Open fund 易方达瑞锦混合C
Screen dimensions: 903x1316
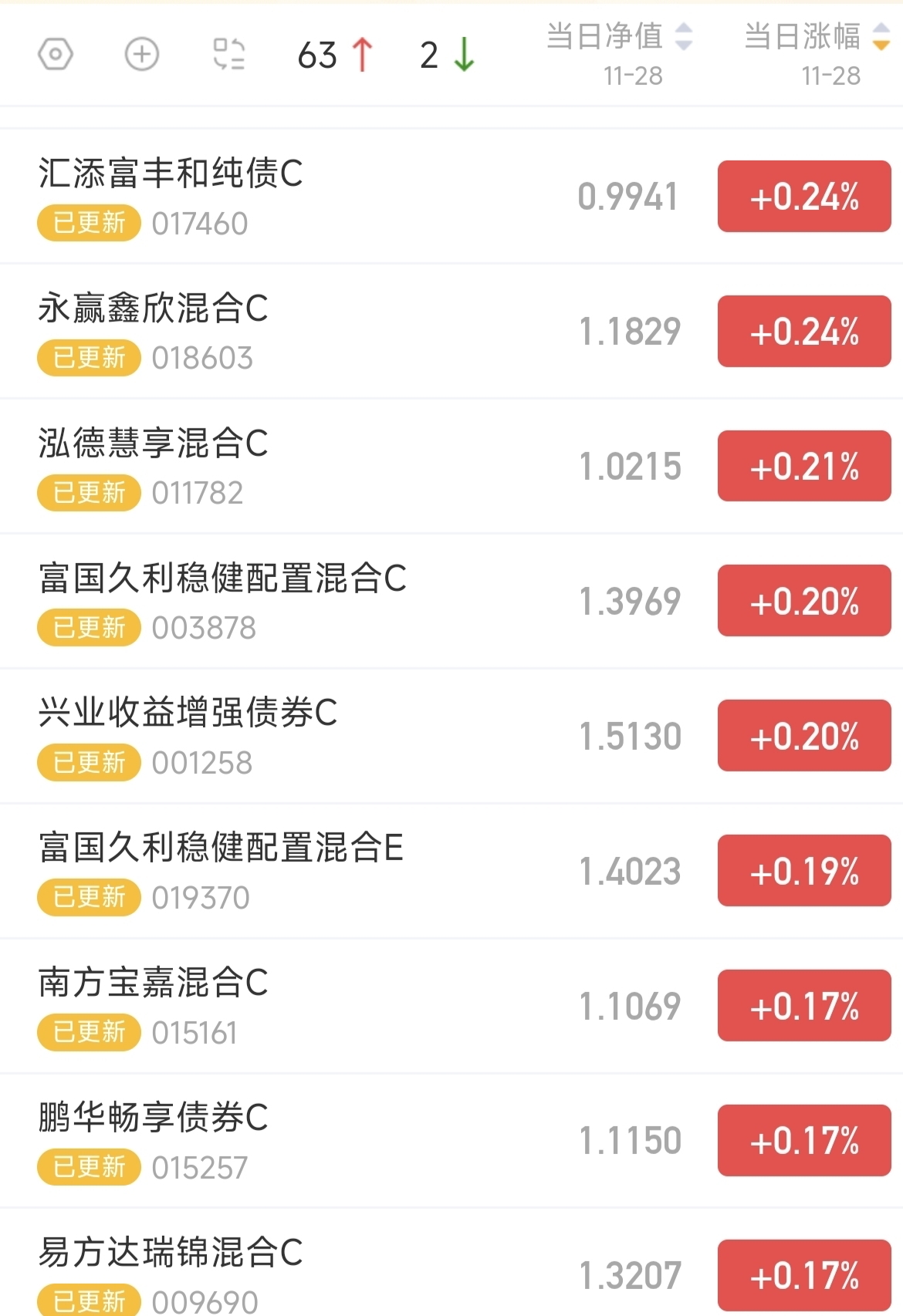451,1263
